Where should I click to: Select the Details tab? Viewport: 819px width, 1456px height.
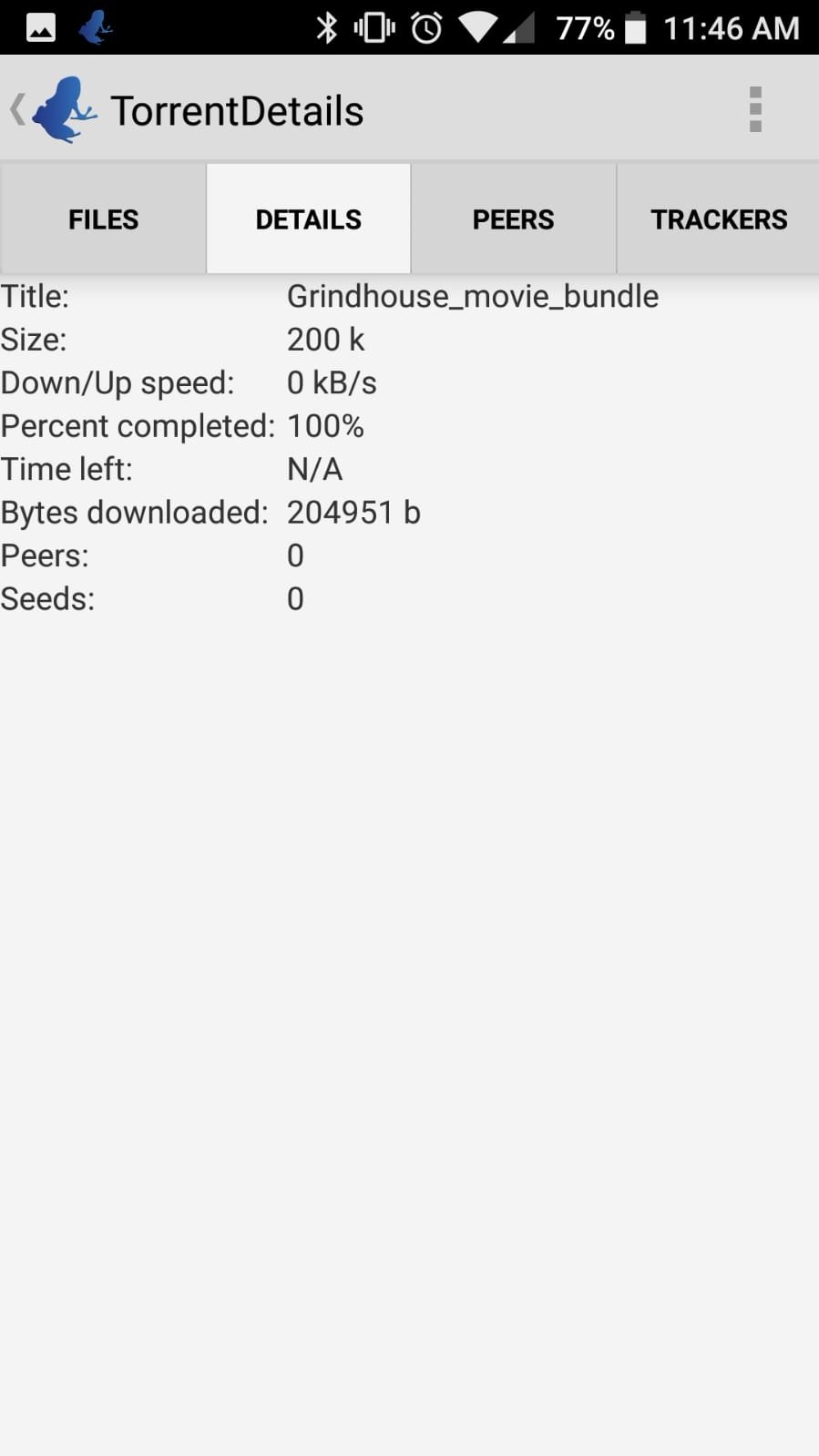(308, 219)
